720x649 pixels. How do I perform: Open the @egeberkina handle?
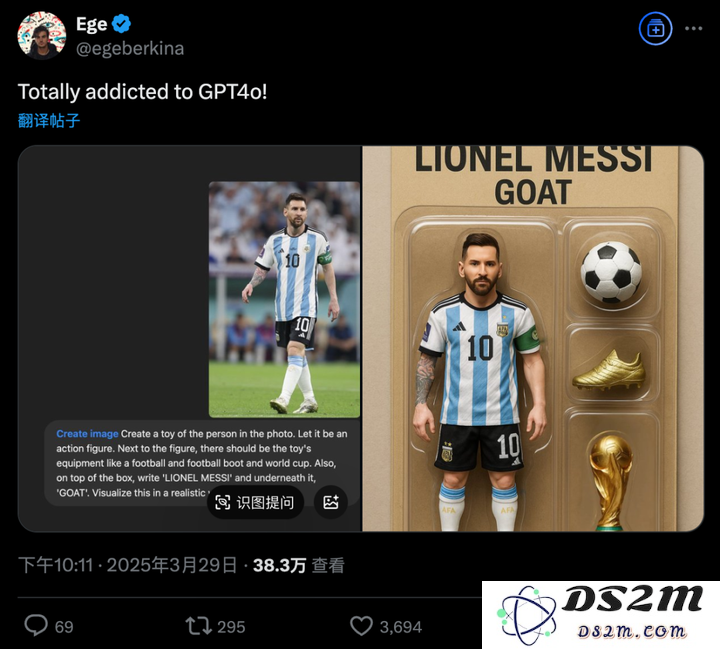130,48
